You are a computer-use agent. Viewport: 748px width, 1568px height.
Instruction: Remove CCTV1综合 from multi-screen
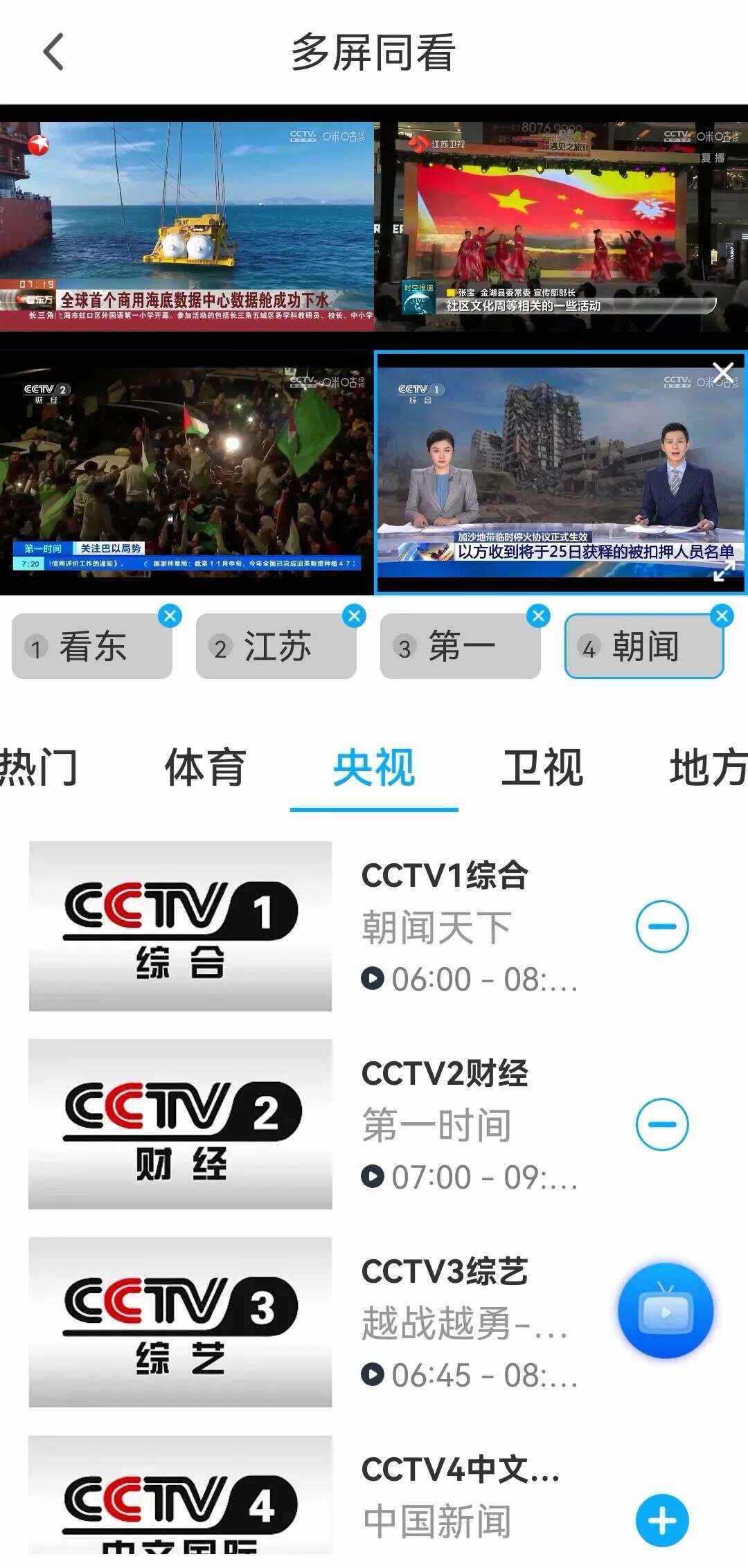(x=661, y=926)
